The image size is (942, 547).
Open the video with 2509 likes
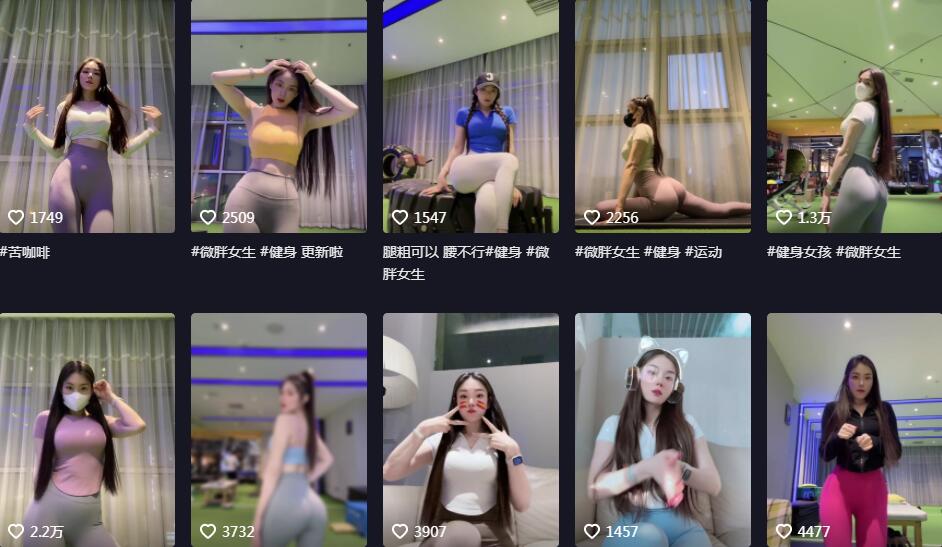279,115
